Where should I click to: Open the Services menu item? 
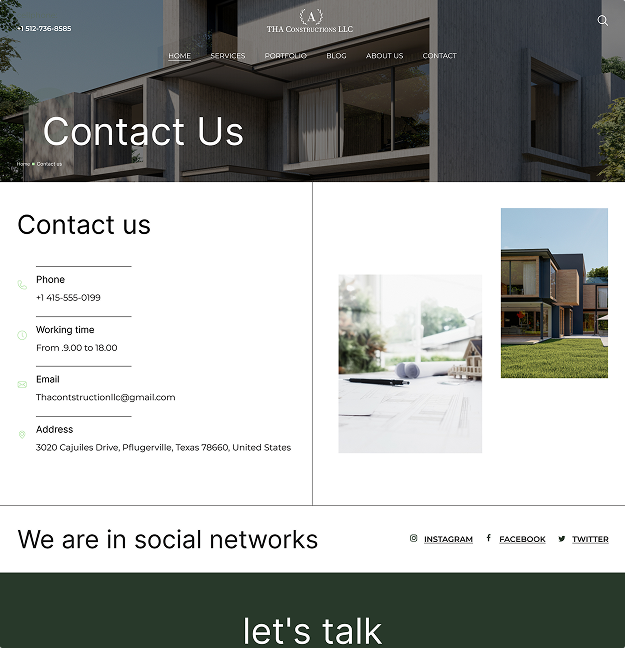point(227,56)
